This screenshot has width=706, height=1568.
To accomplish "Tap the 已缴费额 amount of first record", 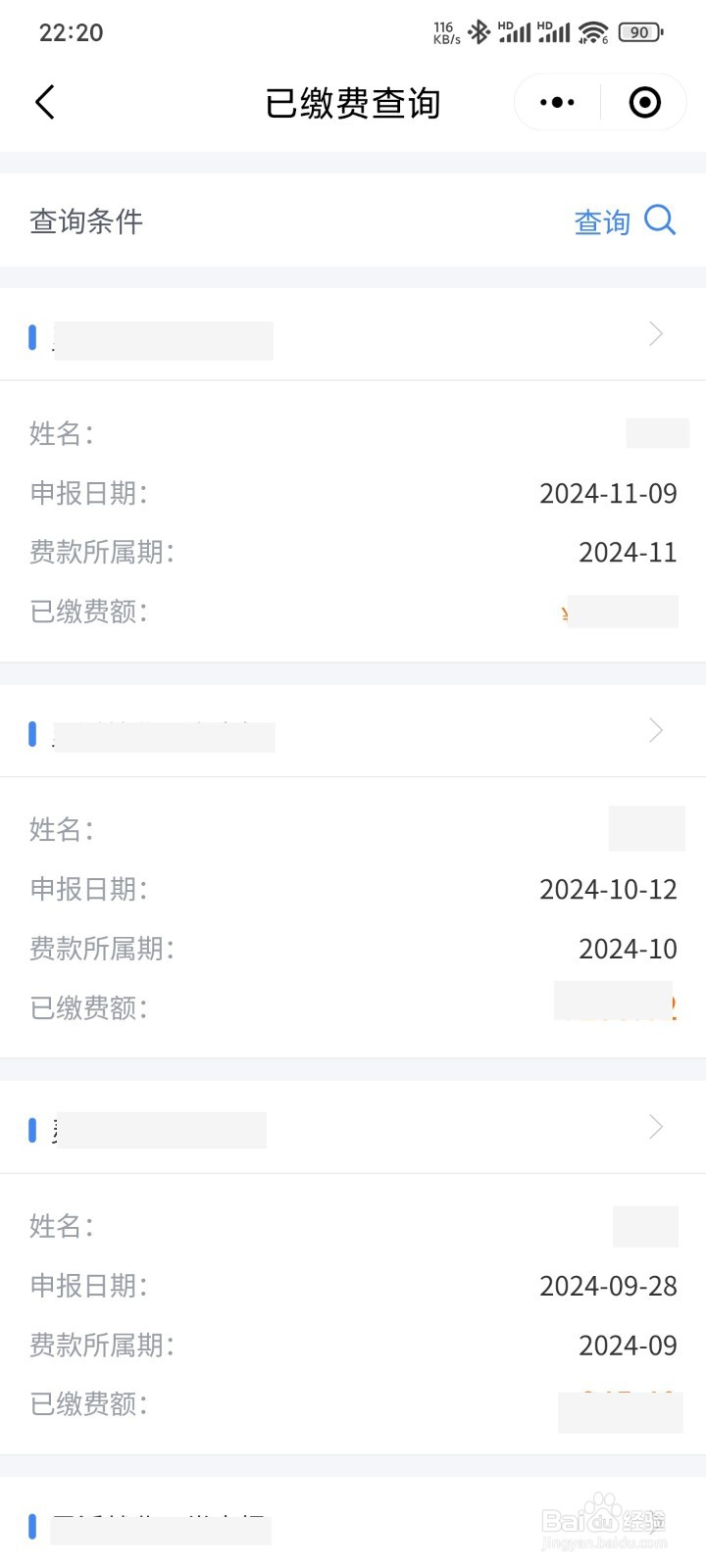I will coord(618,611).
